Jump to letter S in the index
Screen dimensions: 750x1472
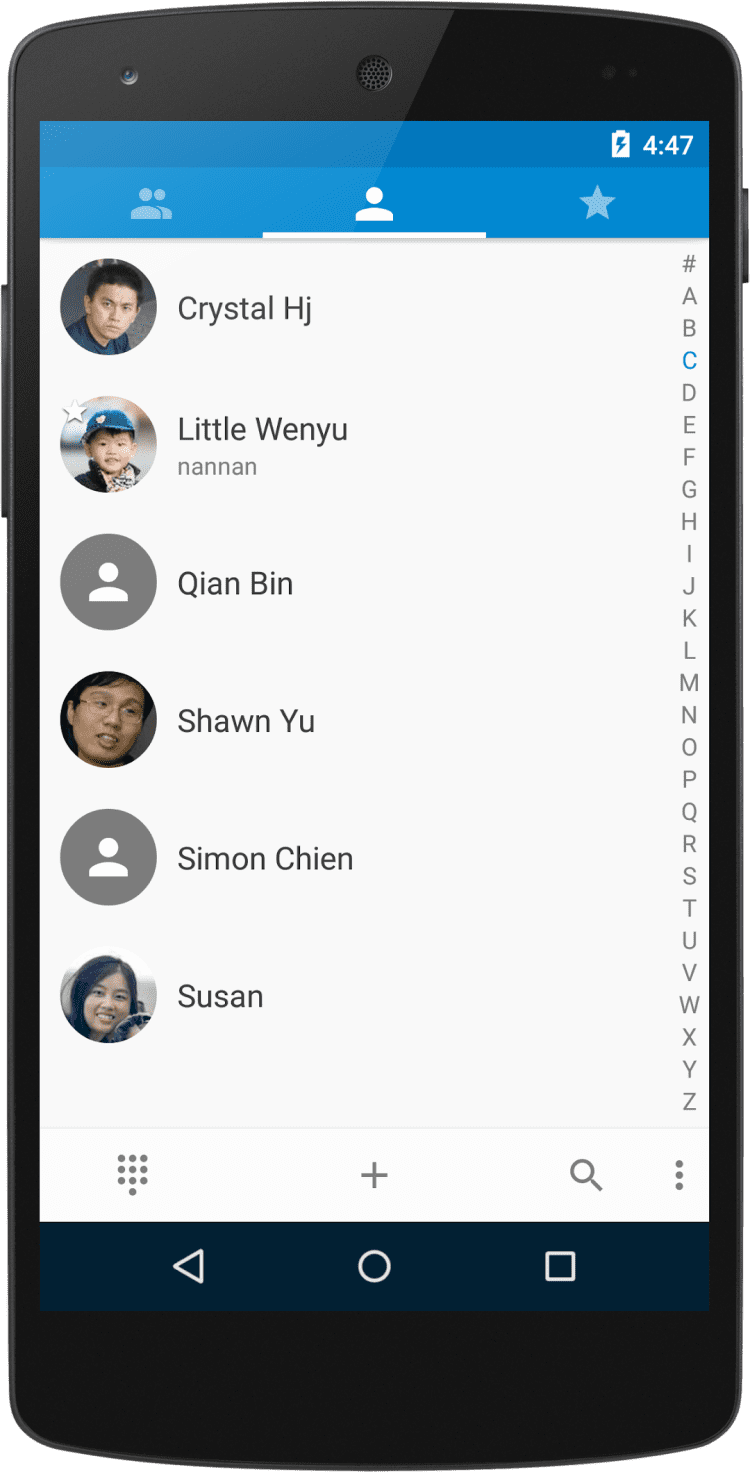coord(689,876)
